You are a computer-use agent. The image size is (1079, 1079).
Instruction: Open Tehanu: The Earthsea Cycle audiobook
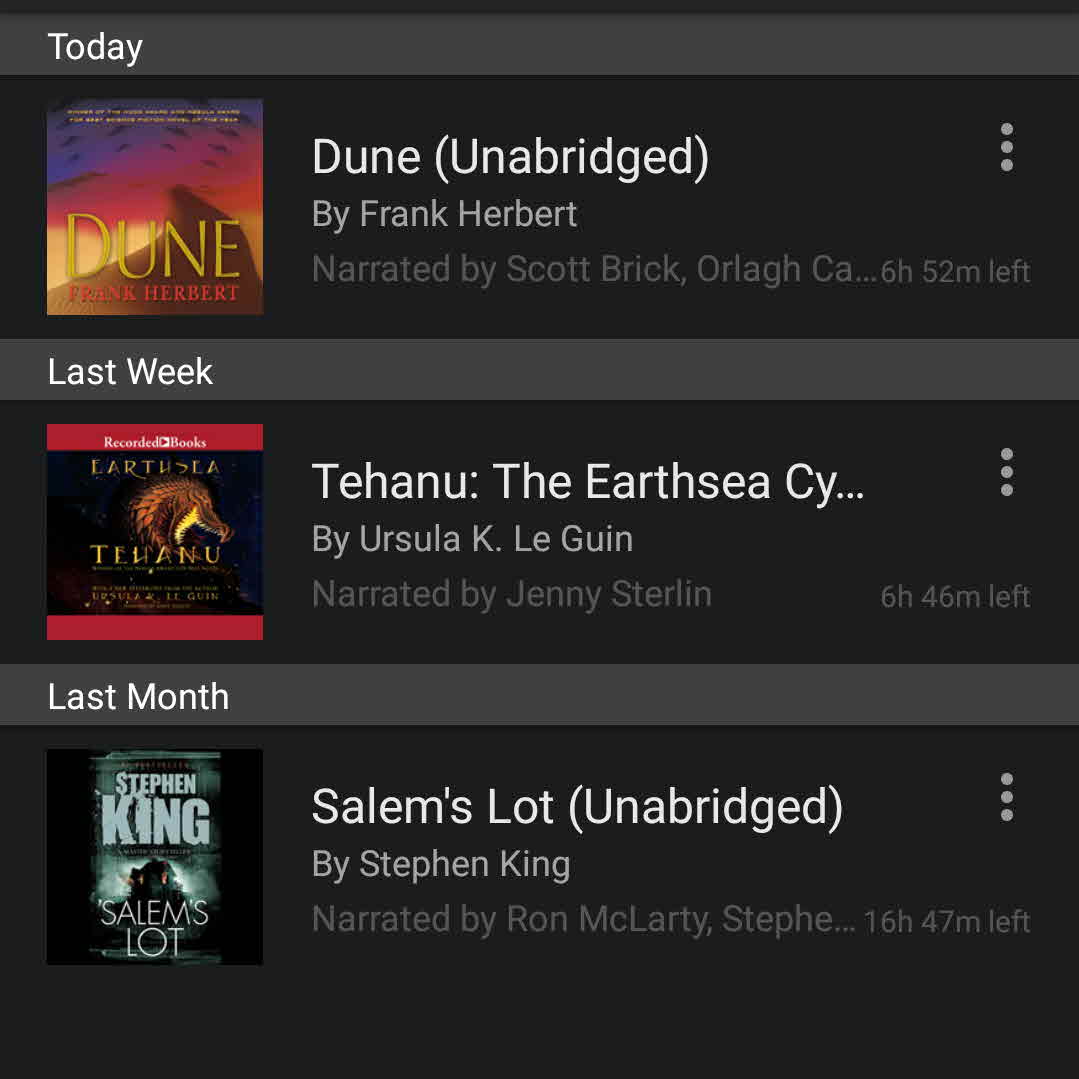[587, 483]
